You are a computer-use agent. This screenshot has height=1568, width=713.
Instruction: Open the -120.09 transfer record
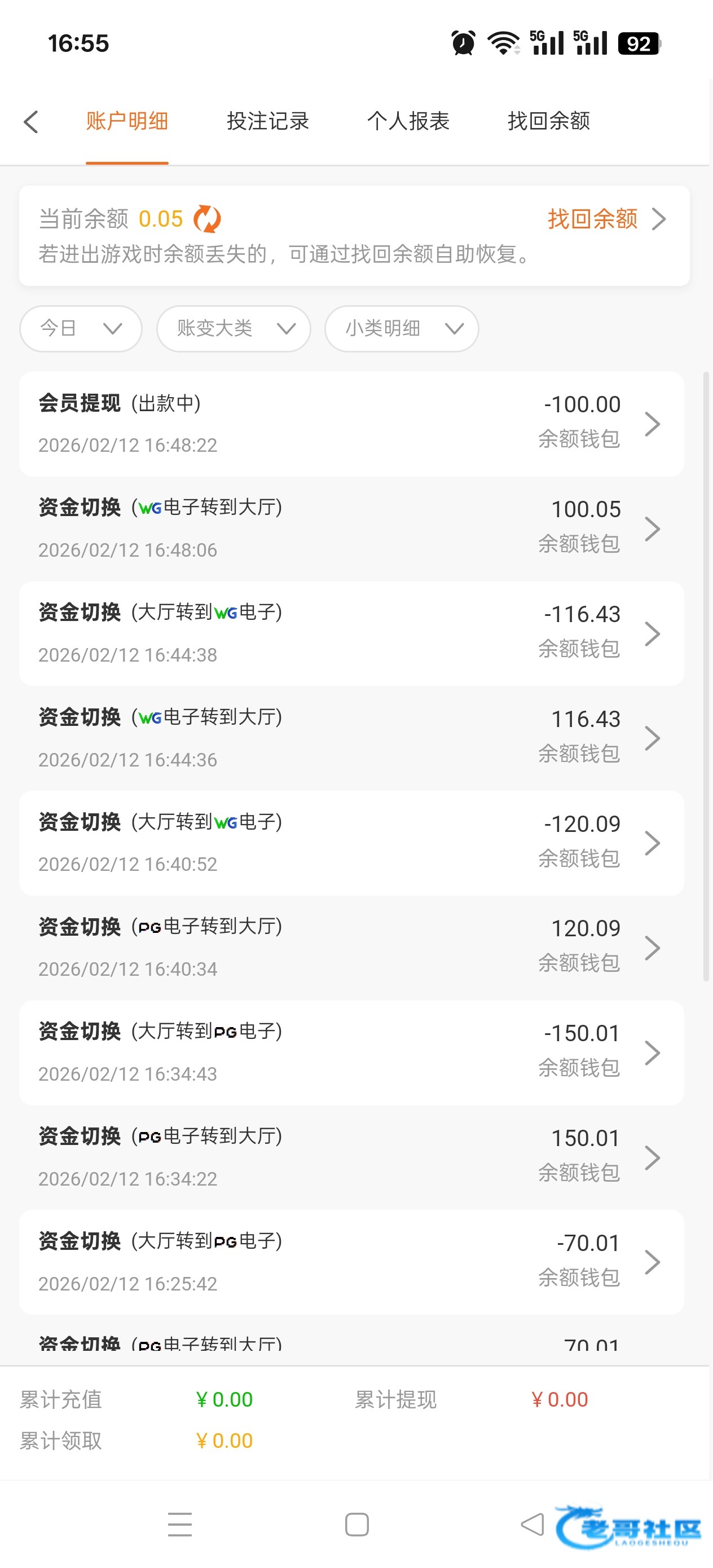pos(351,843)
